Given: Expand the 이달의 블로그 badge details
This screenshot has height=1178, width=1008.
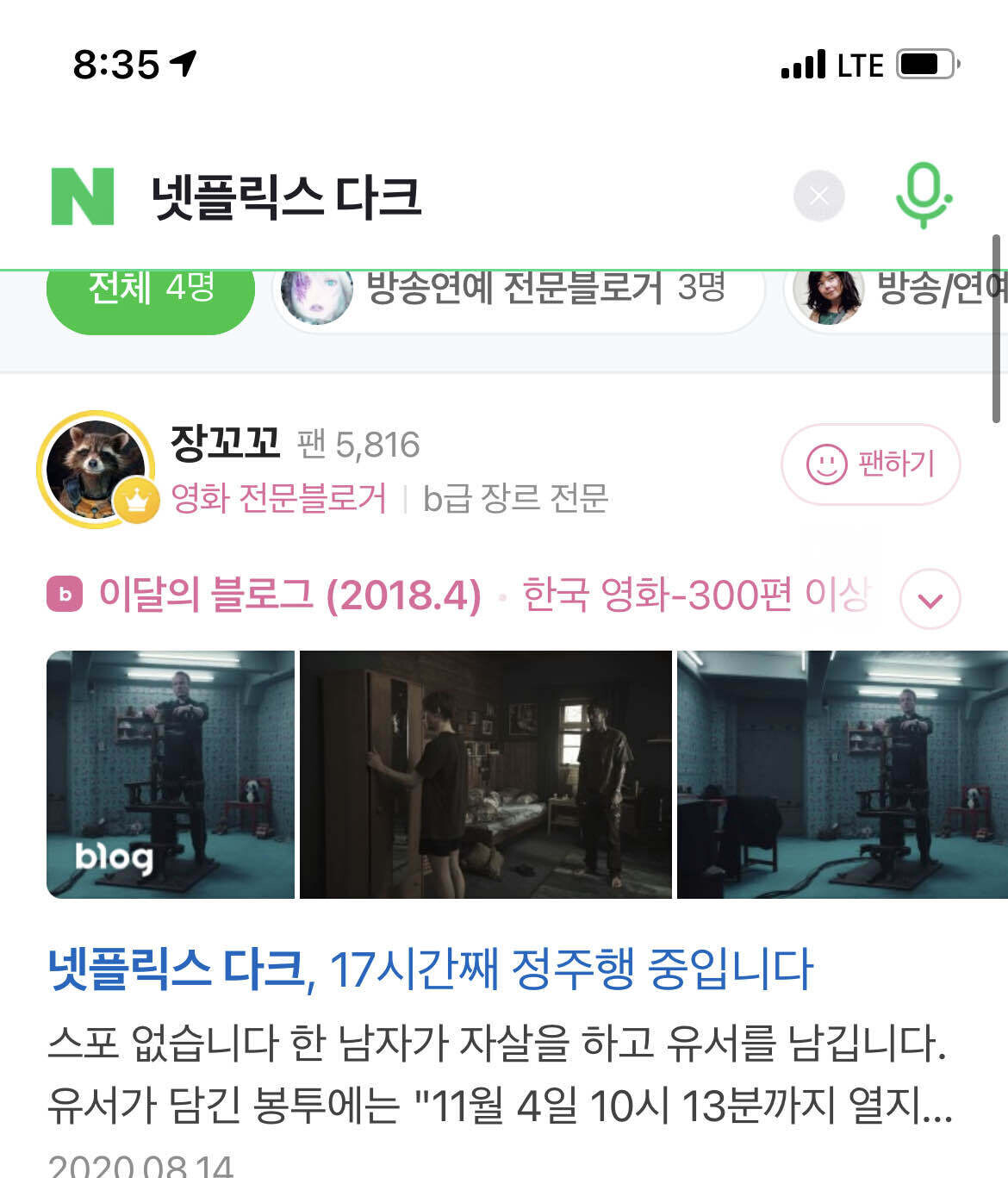Looking at the screenshot, I should [930, 600].
